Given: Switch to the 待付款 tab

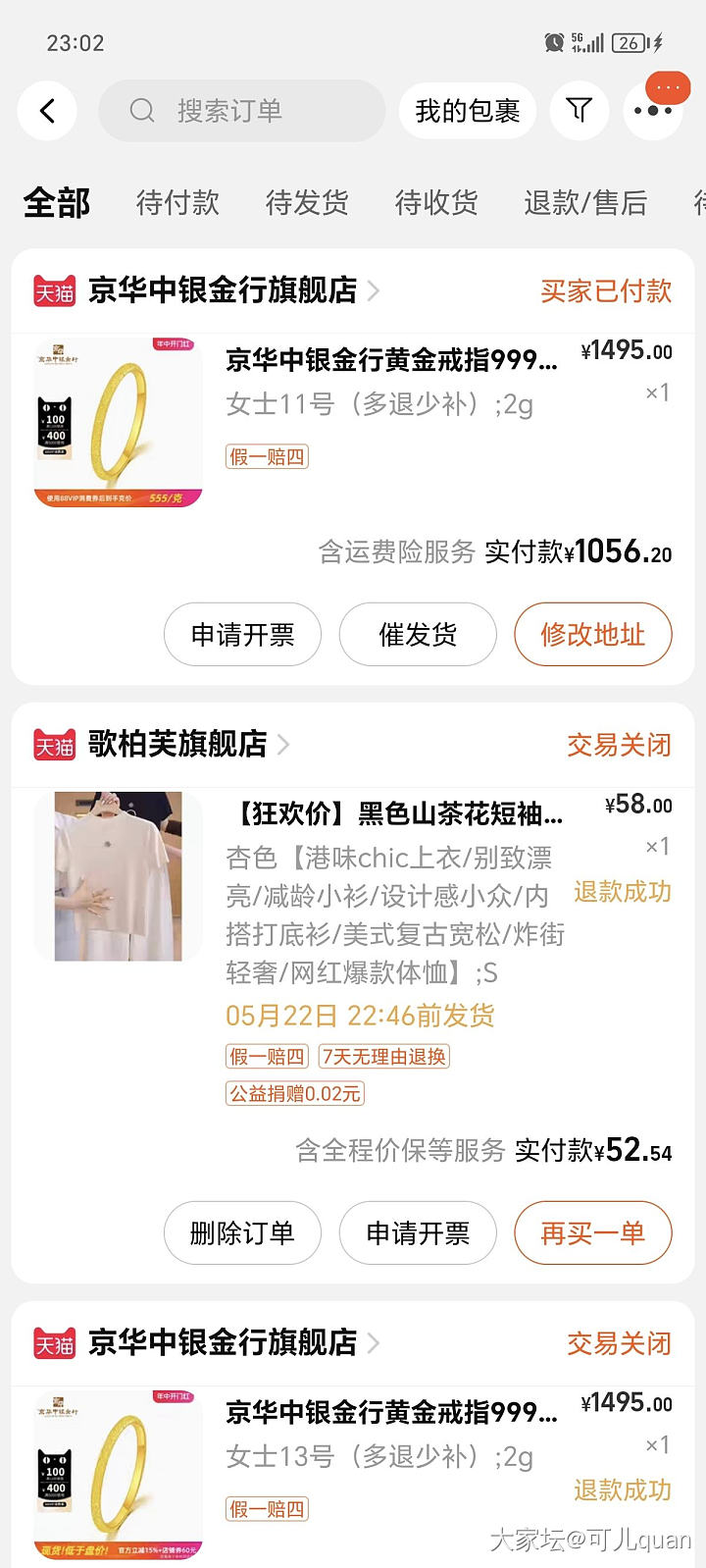Looking at the screenshot, I should (177, 203).
